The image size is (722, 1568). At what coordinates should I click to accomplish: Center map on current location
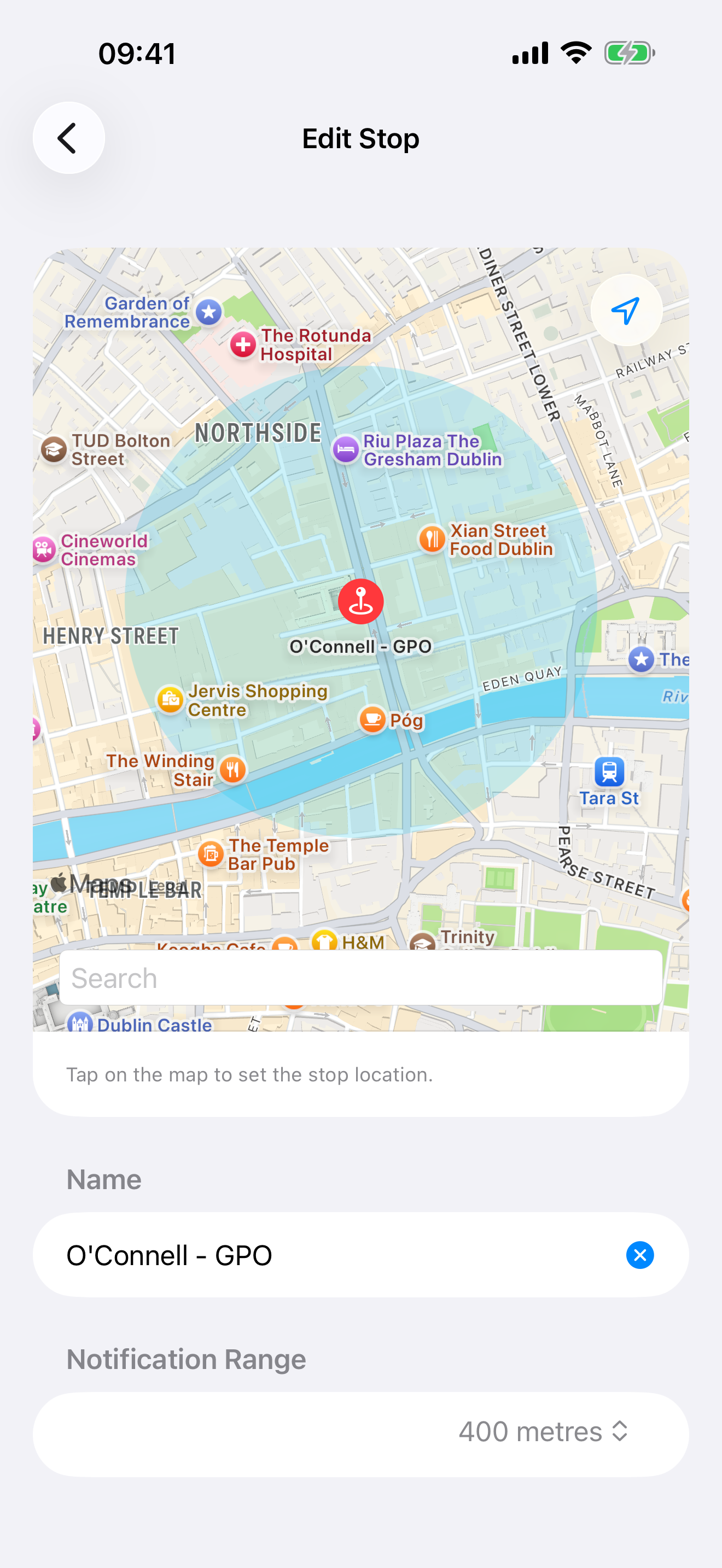626,311
